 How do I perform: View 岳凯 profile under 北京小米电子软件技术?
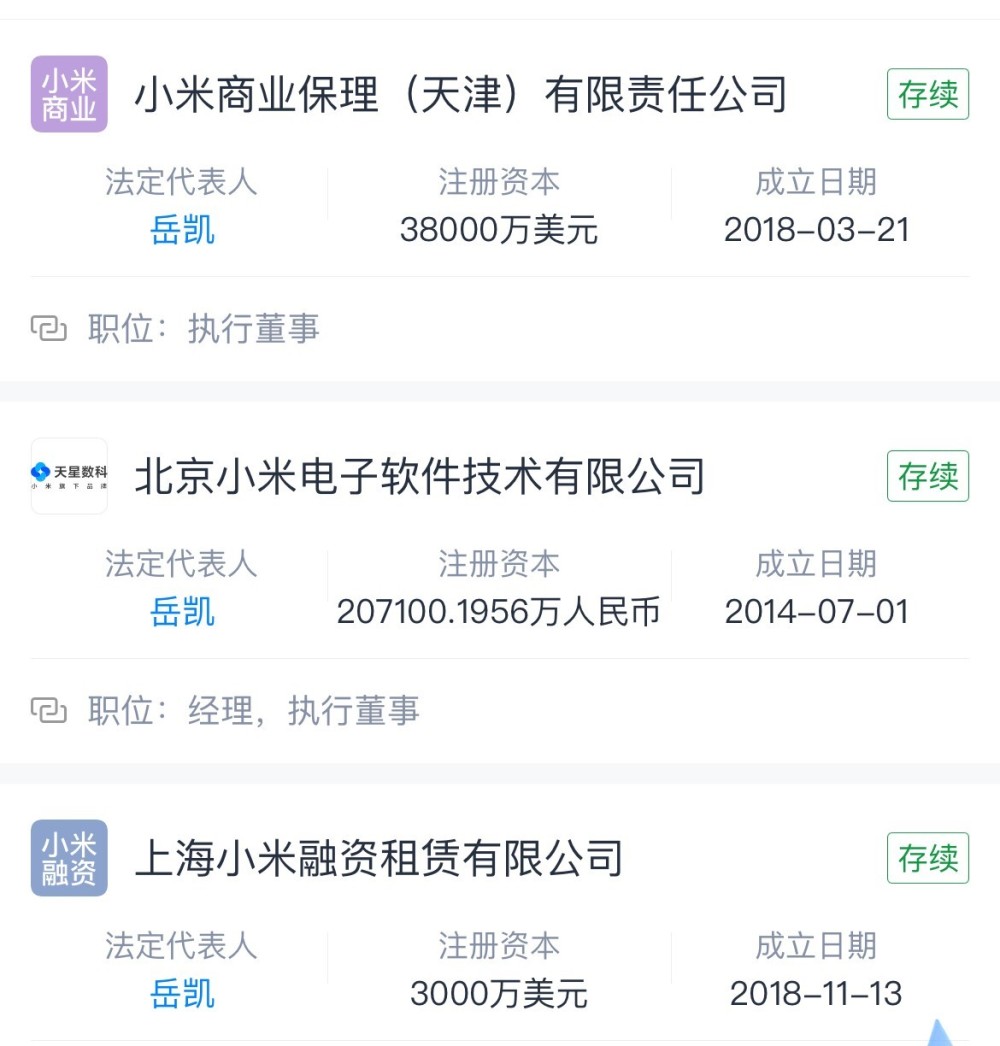tap(182, 611)
